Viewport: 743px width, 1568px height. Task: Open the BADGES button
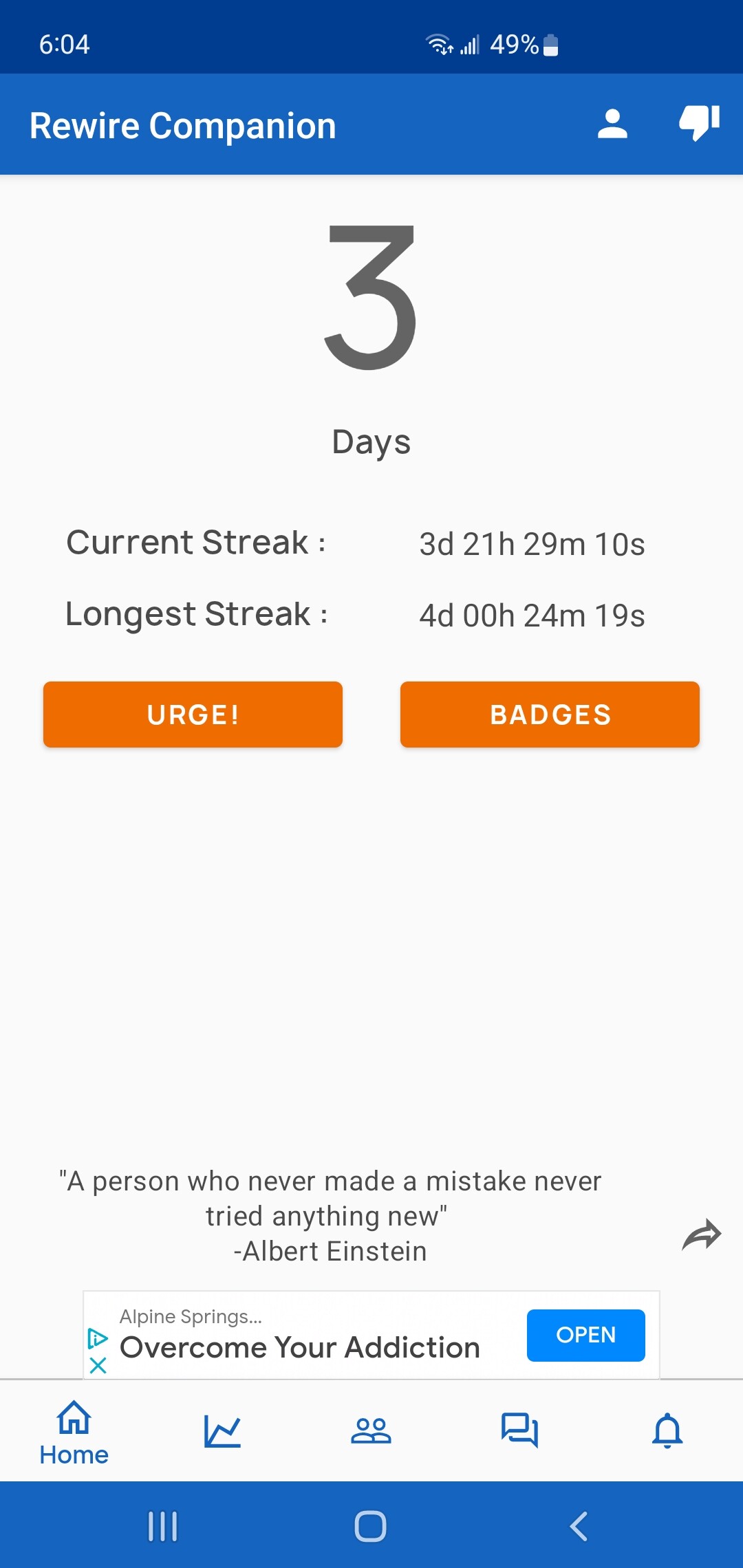(x=550, y=715)
